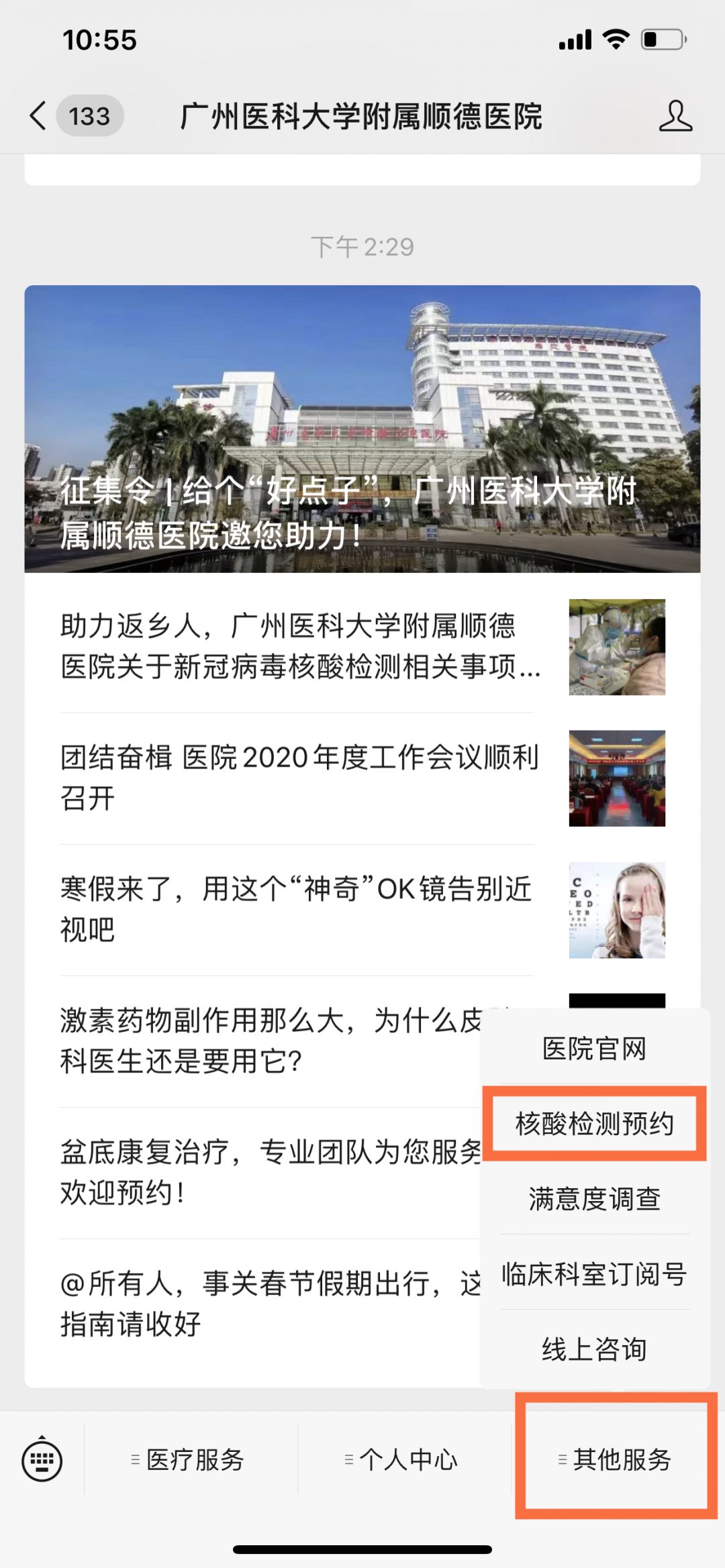Select 医院官网 from the popup menu
The height and width of the screenshot is (1568, 725).
point(595,1049)
